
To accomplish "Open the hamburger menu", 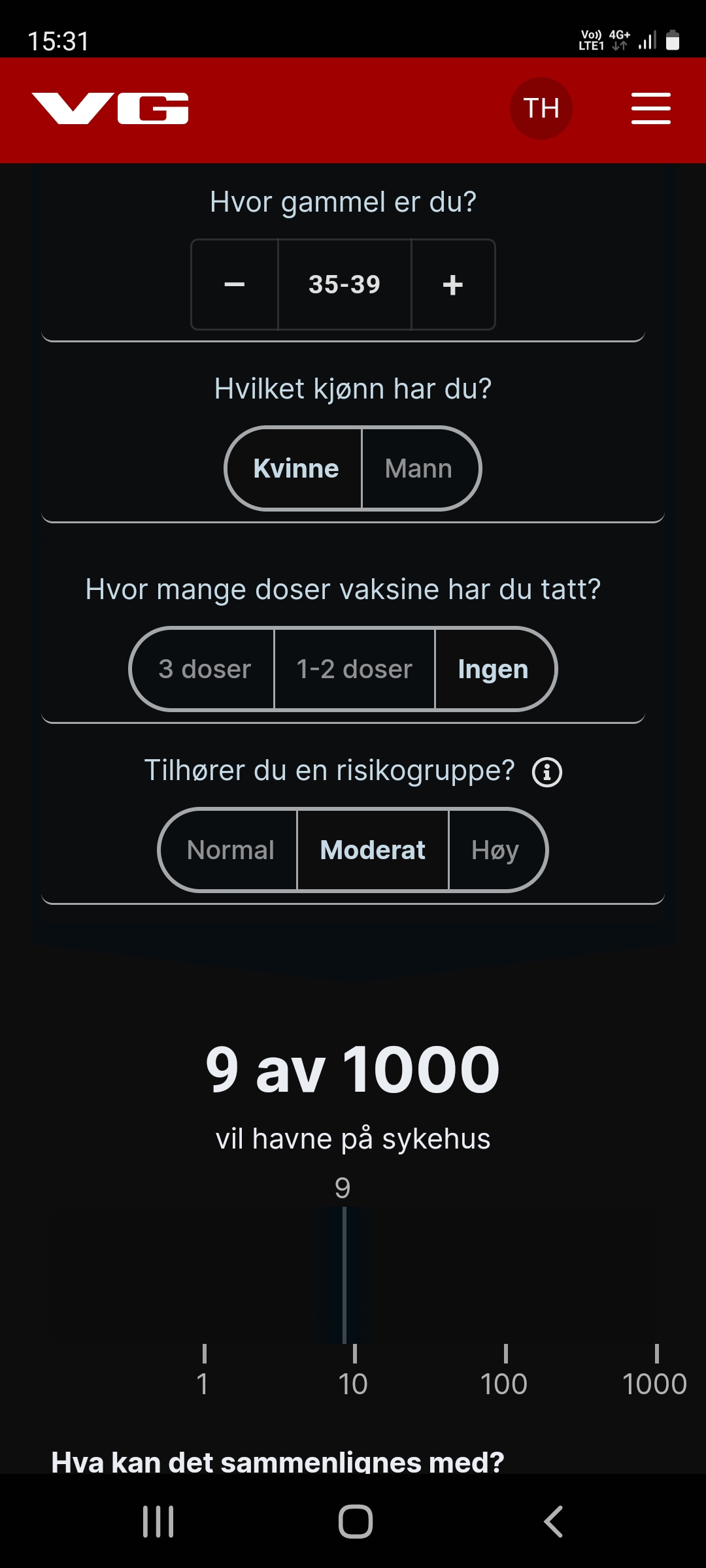I will [650, 108].
